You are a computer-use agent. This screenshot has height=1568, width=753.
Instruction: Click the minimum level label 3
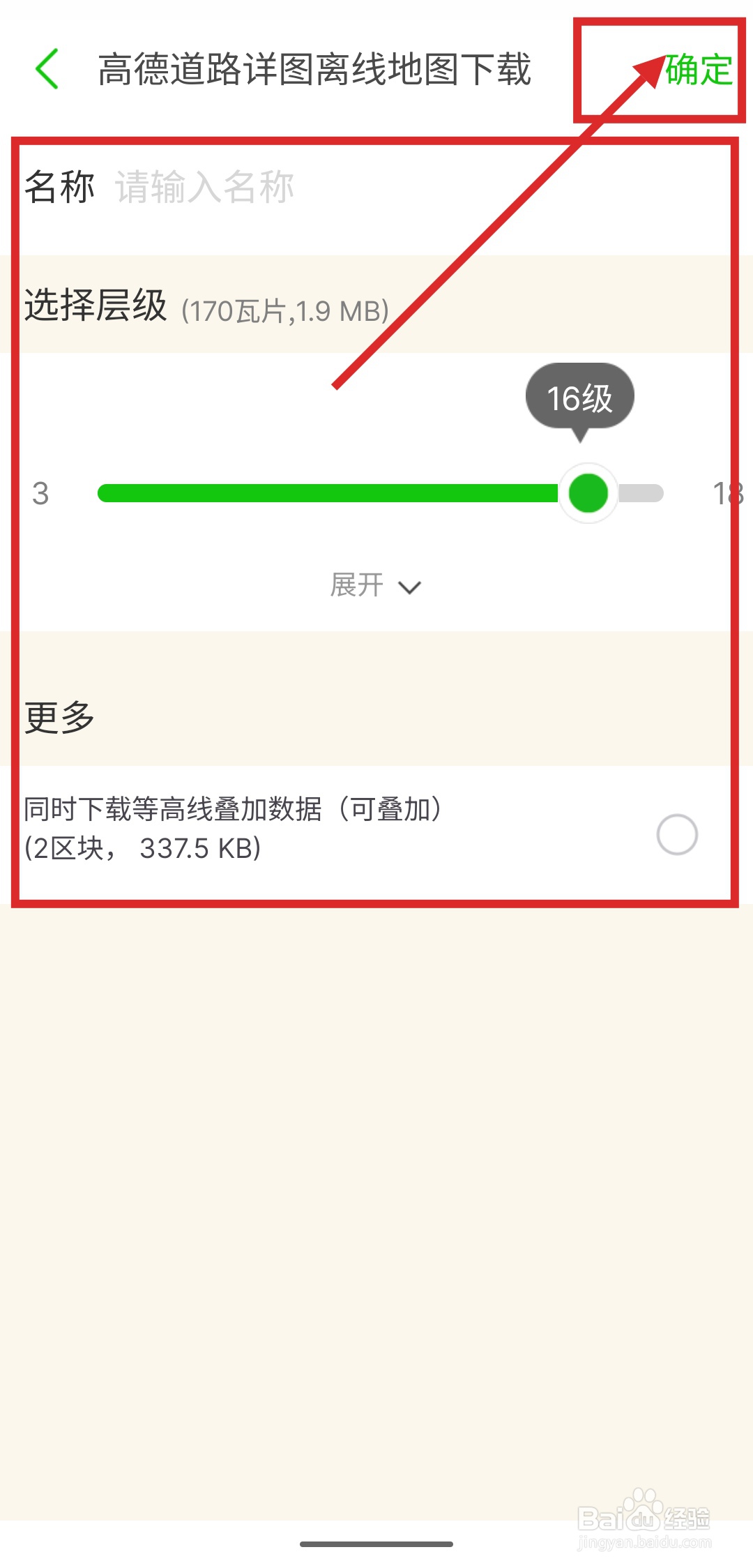[x=40, y=494]
